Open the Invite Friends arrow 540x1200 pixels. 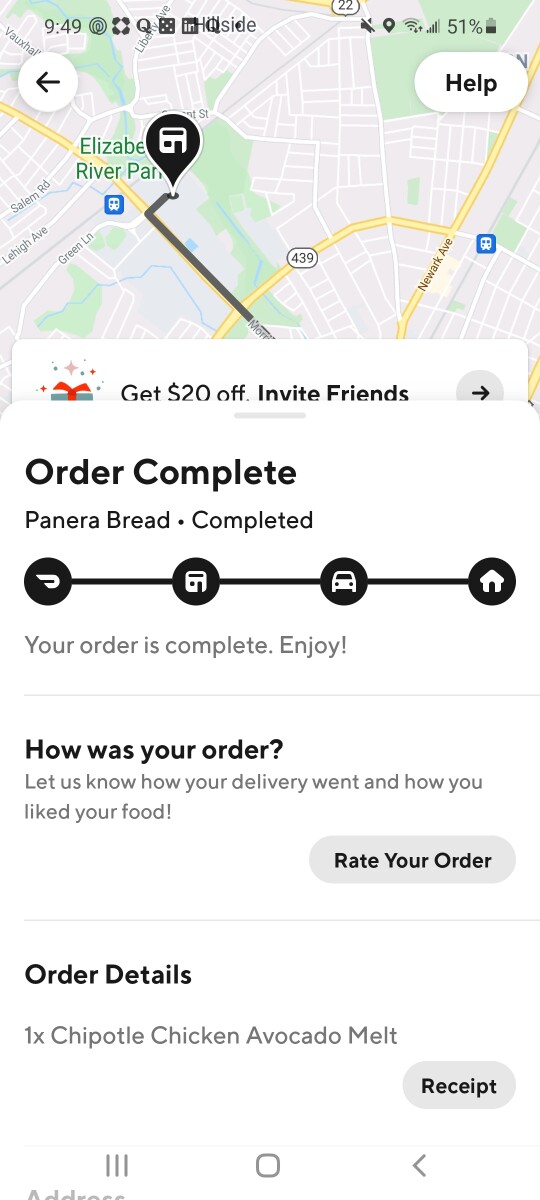coord(480,392)
